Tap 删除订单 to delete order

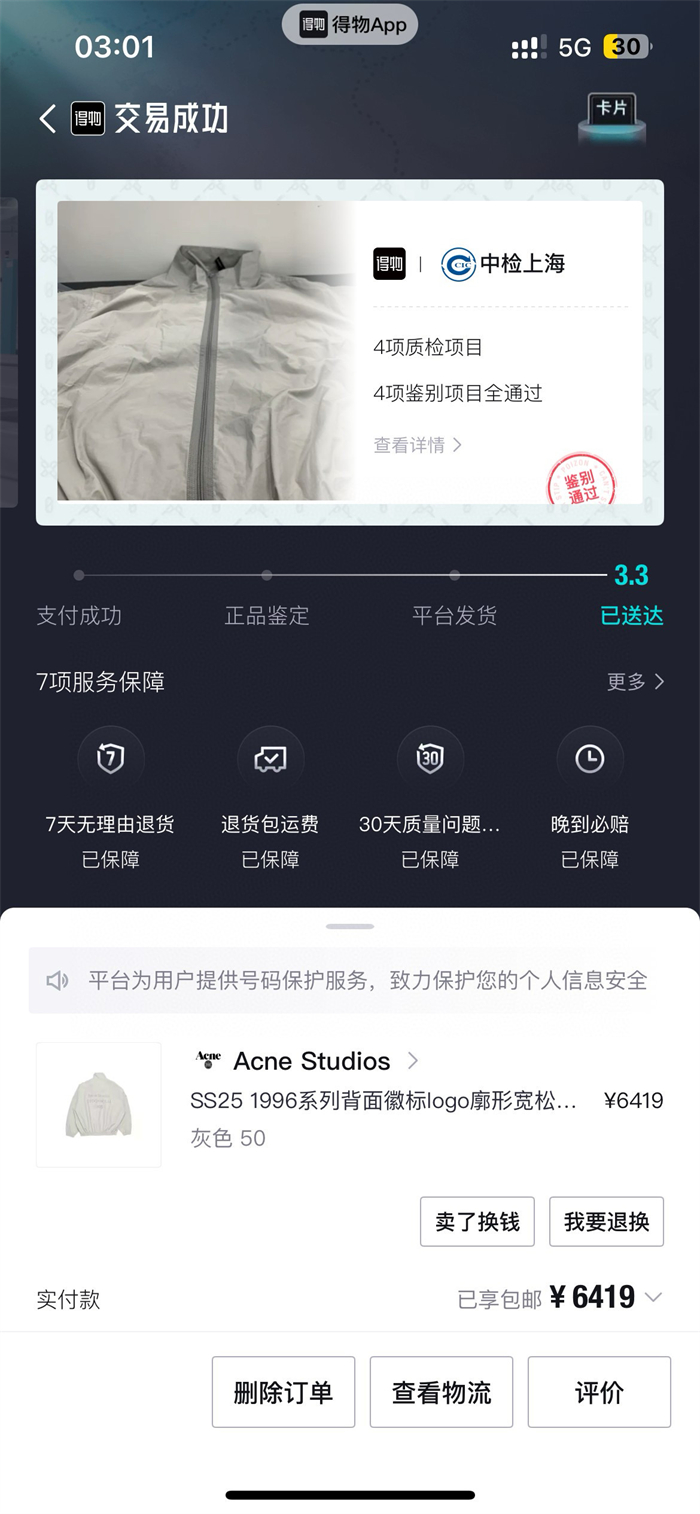point(283,1392)
